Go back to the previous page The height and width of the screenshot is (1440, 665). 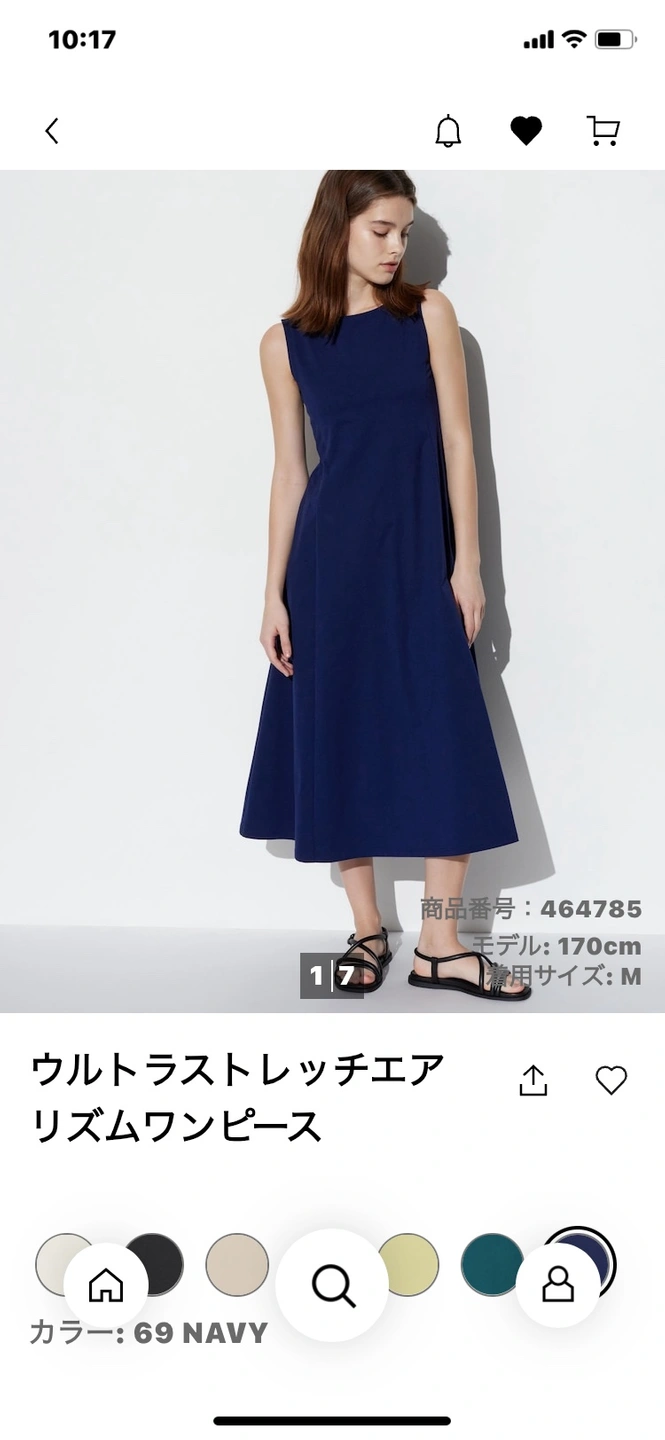click(52, 131)
